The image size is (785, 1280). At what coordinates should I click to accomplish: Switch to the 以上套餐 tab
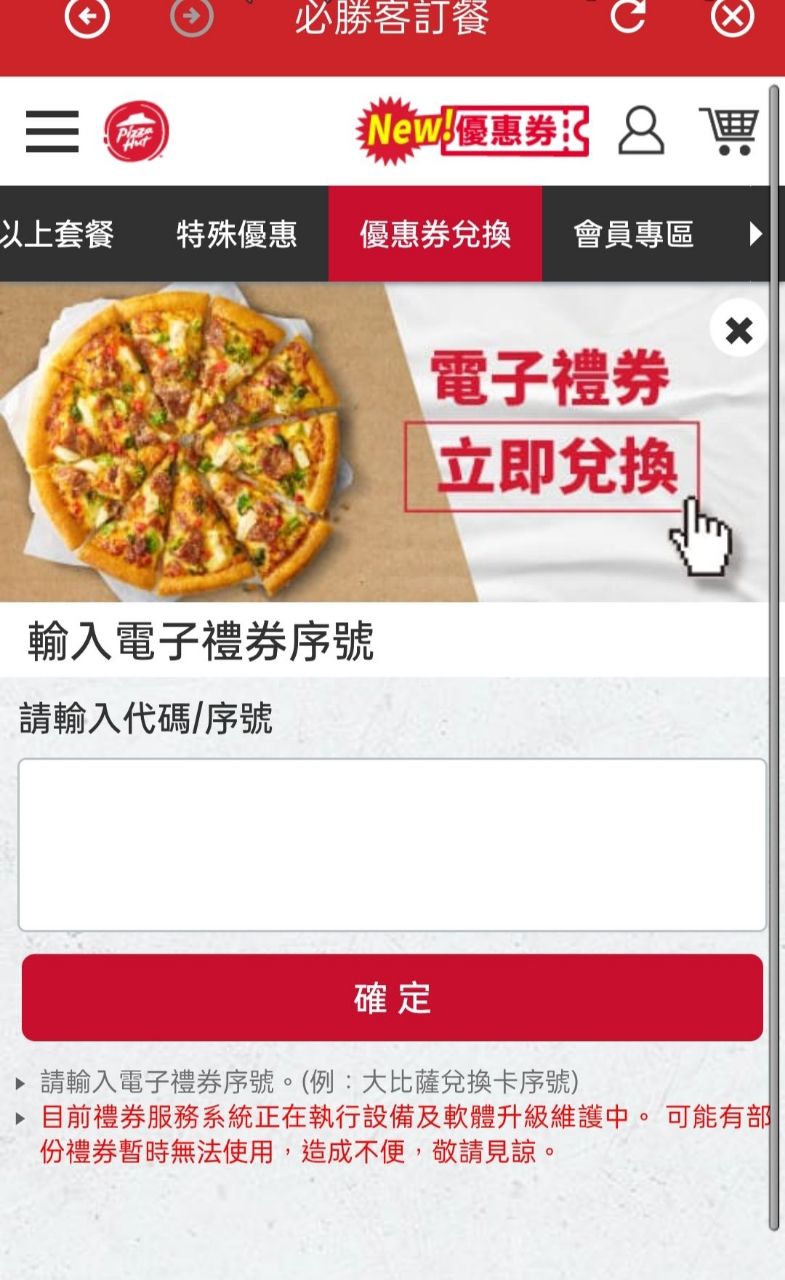coord(57,234)
